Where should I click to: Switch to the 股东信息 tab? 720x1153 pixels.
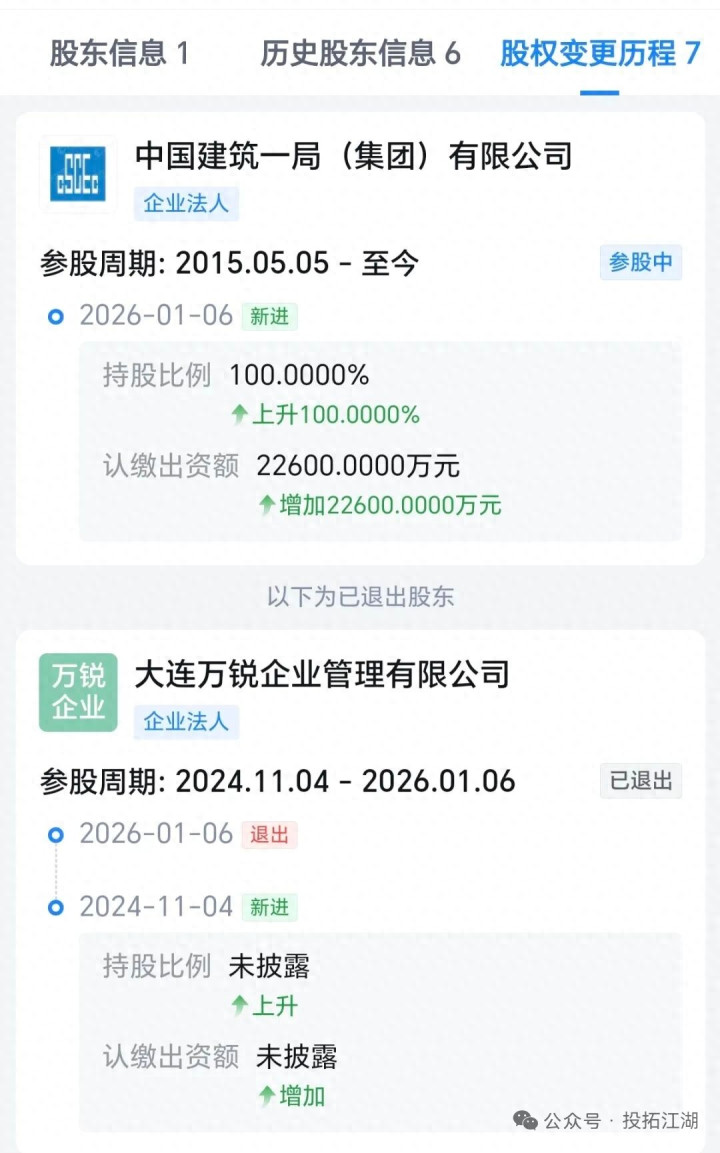tap(119, 53)
